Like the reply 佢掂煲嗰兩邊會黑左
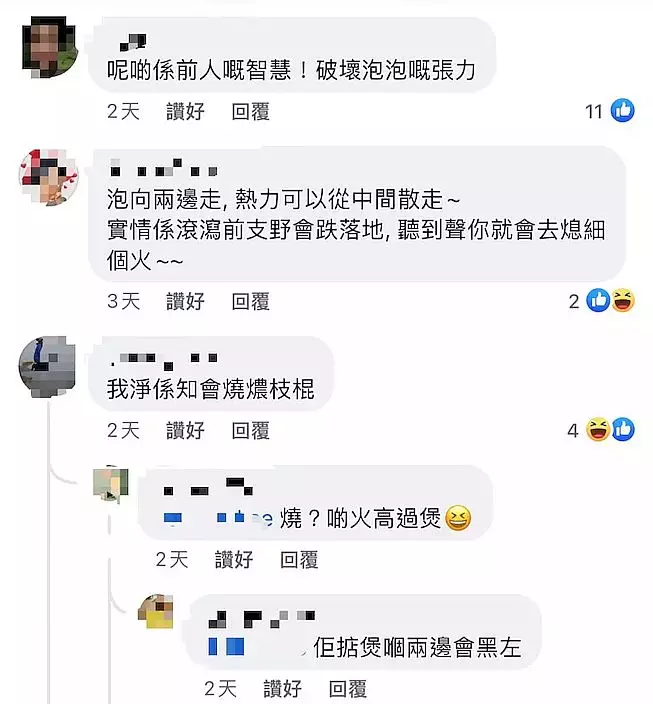Viewport: 653px width, 704px height. click(282, 689)
